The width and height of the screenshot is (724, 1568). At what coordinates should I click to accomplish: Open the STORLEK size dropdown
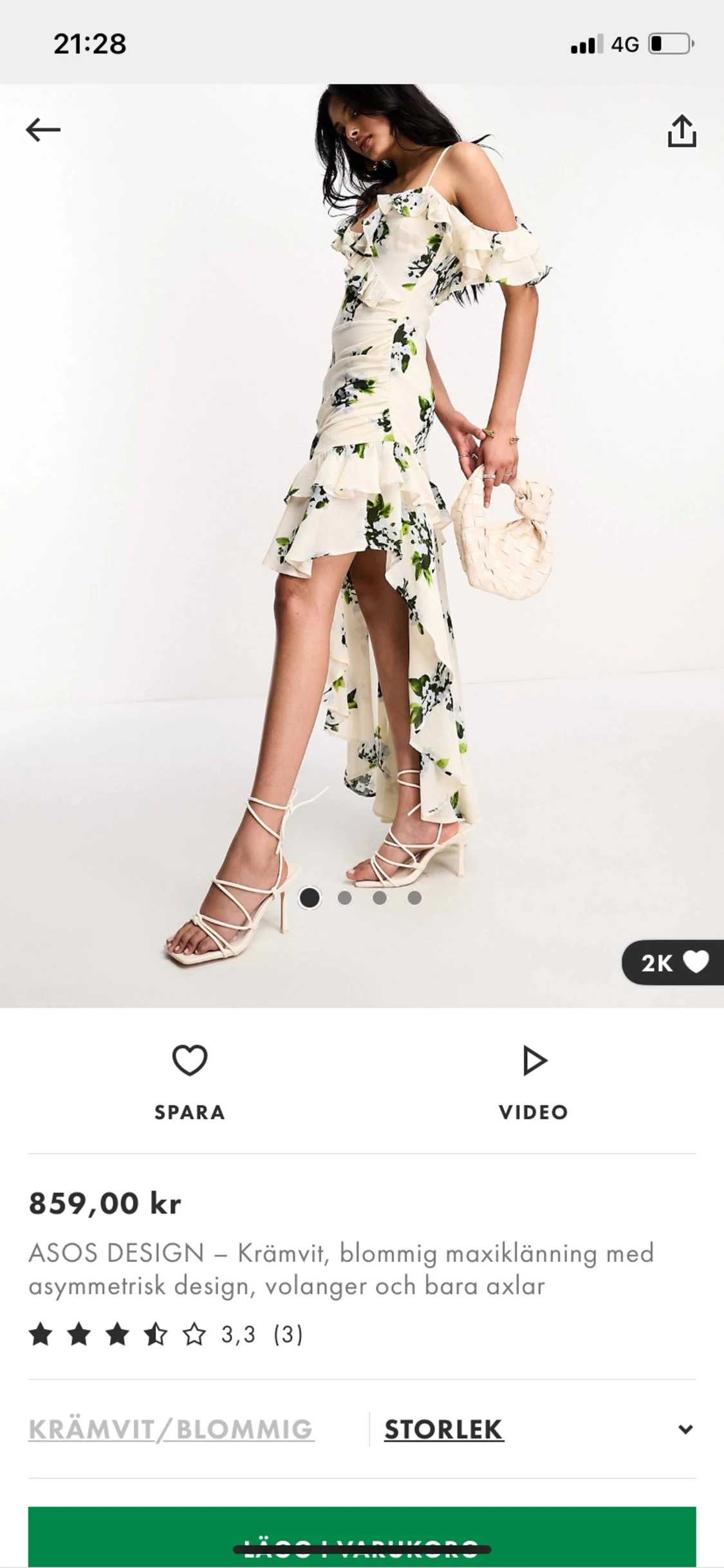click(x=538, y=1430)
